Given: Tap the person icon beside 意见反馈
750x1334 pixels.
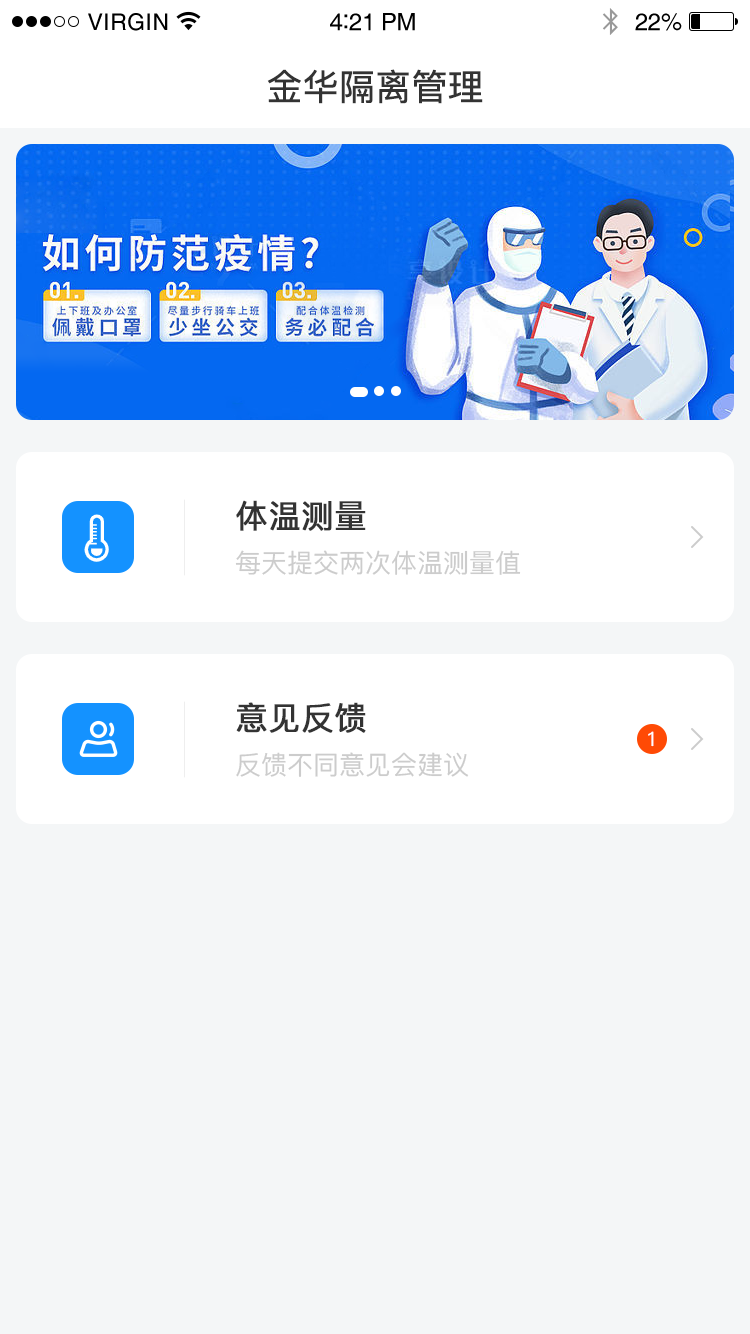Looking at the screenshot, I should tap(97, 739).
